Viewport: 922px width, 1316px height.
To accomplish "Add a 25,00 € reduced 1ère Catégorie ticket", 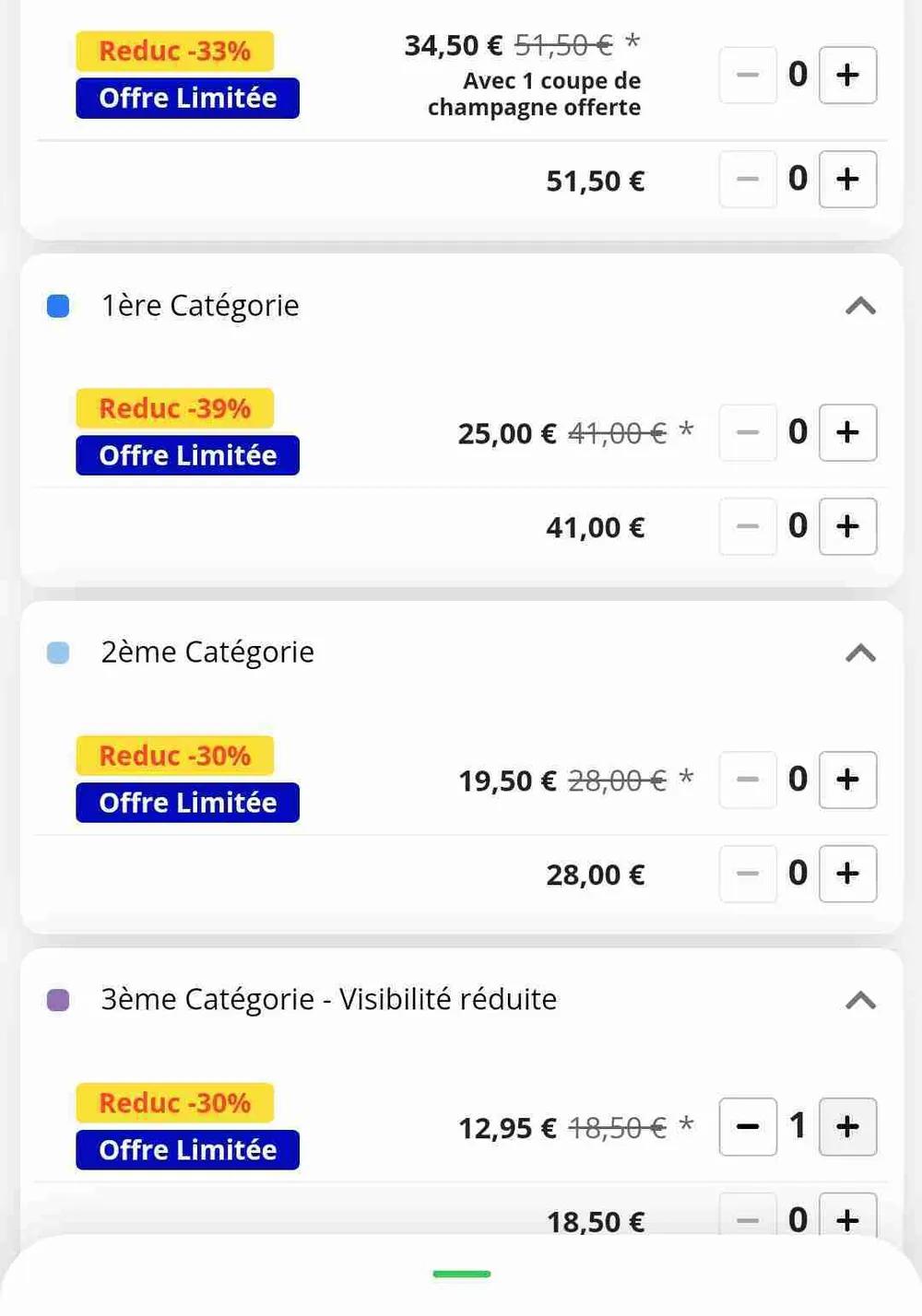I will point(847,432).
